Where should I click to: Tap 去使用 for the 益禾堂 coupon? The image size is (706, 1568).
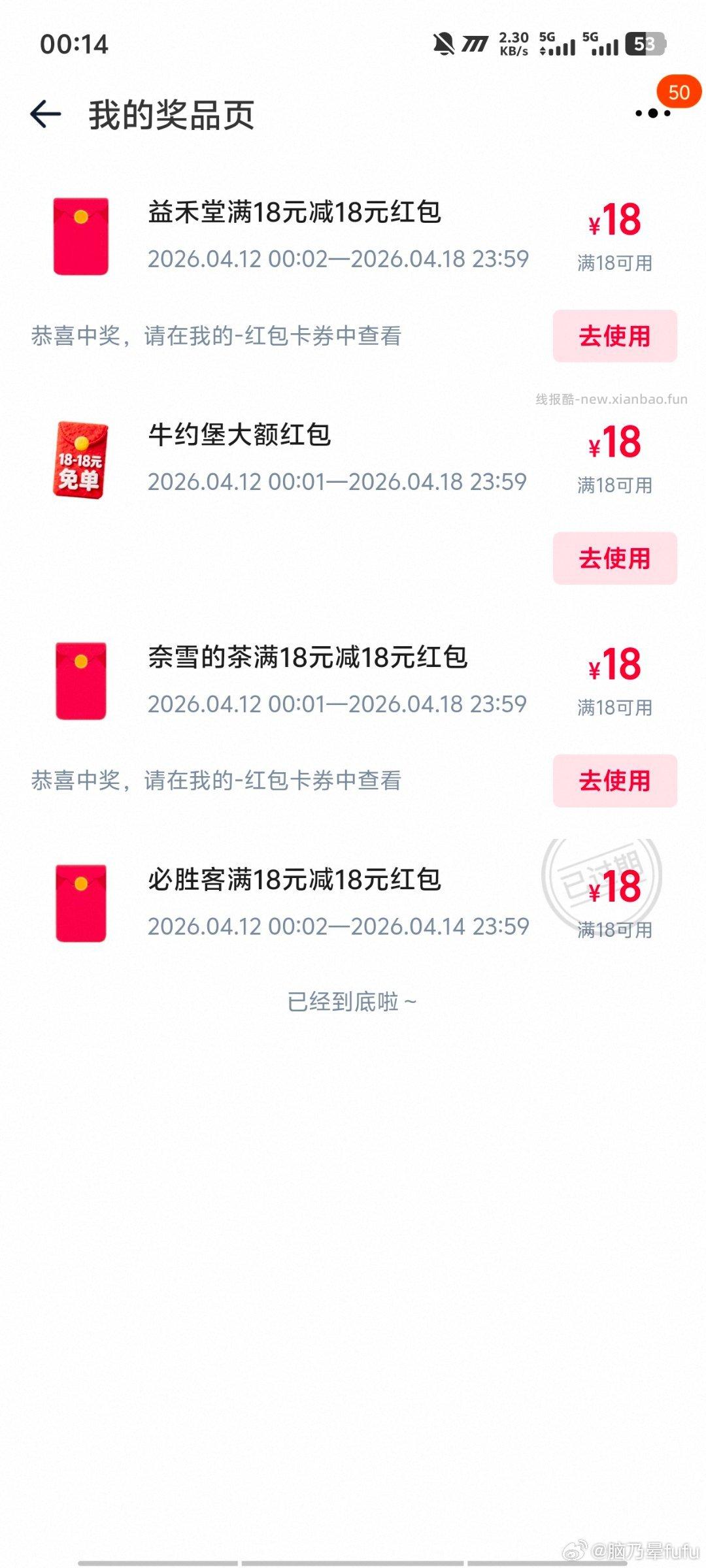[x=615, y=337]
